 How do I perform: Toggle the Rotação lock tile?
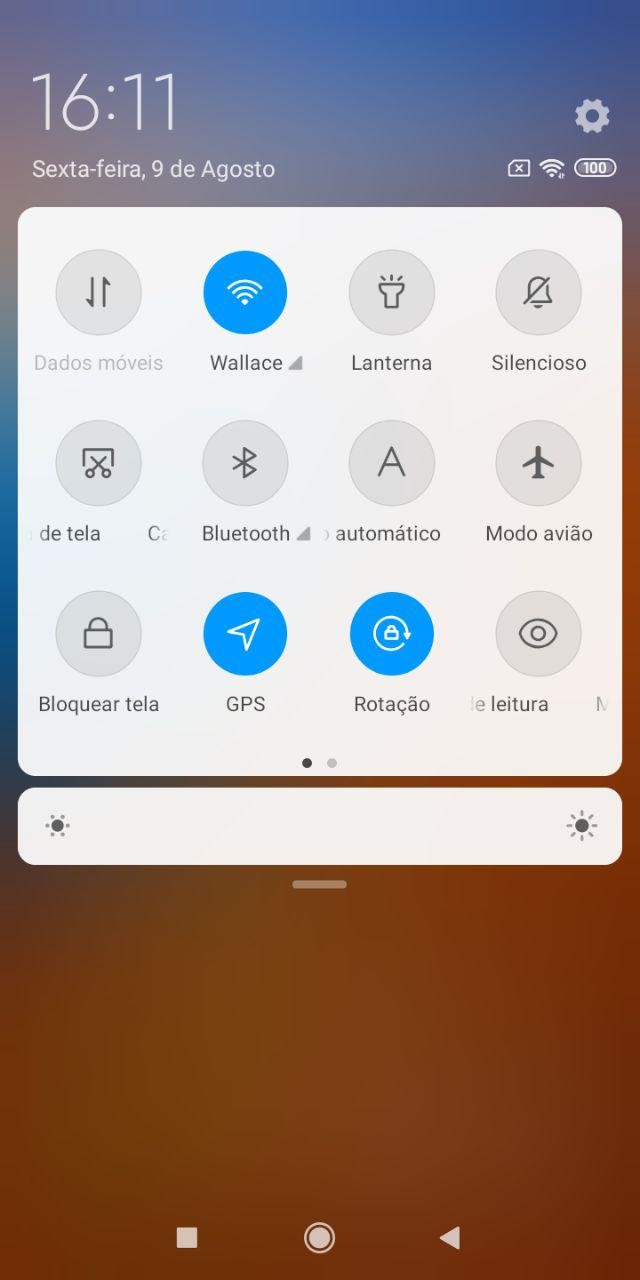[x=391, y=634]
